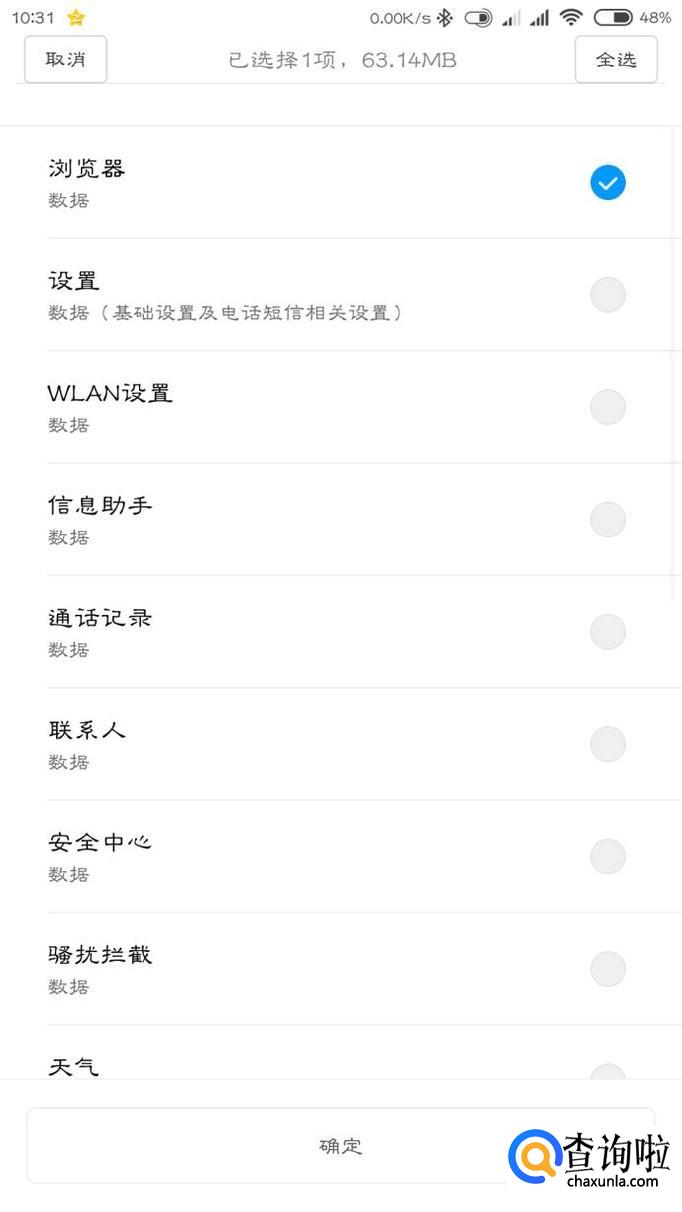Viewport: 682px width, 1212px height.
Task: Uncheck the 浏览器 data checkbox
Action: click(608, 183)
